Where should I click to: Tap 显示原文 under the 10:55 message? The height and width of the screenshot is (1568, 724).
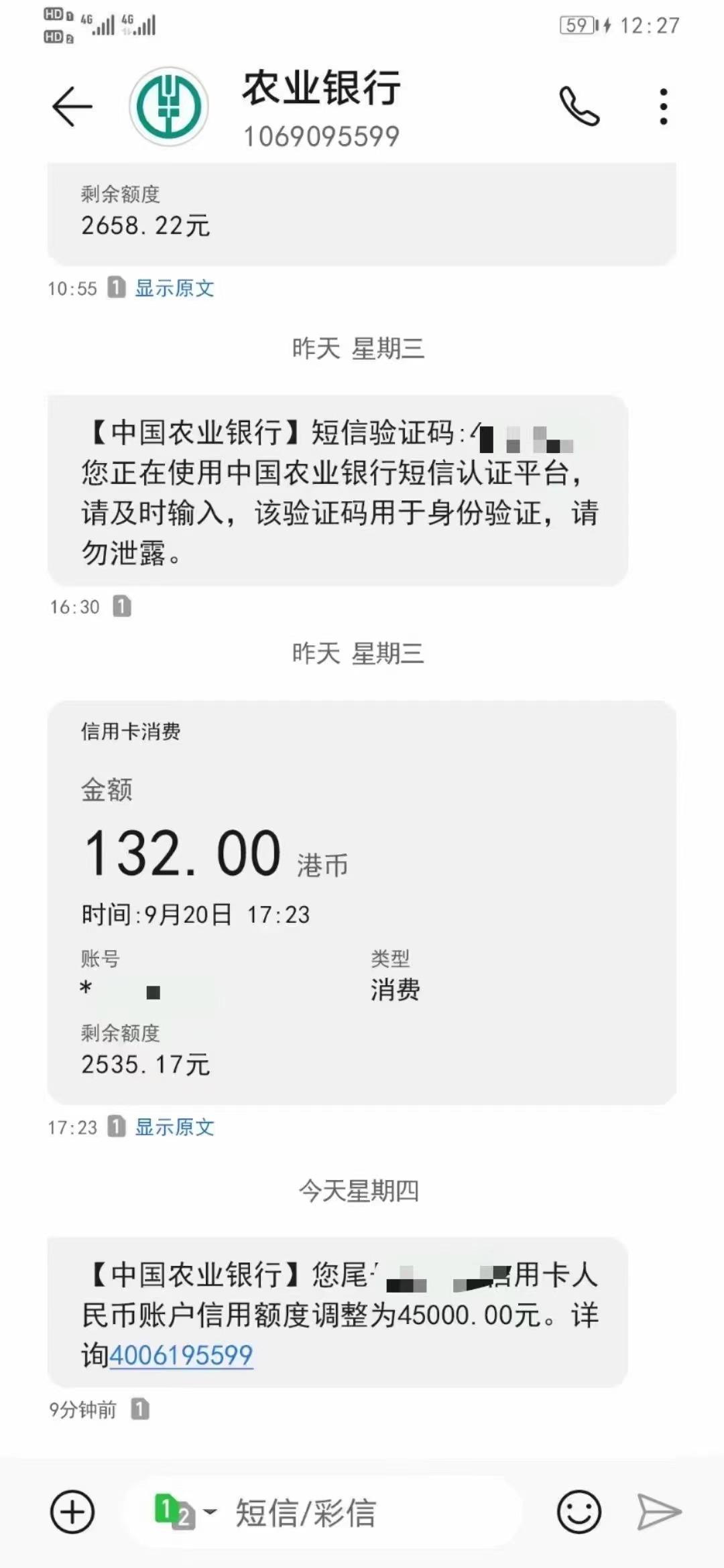pos(174,289)
